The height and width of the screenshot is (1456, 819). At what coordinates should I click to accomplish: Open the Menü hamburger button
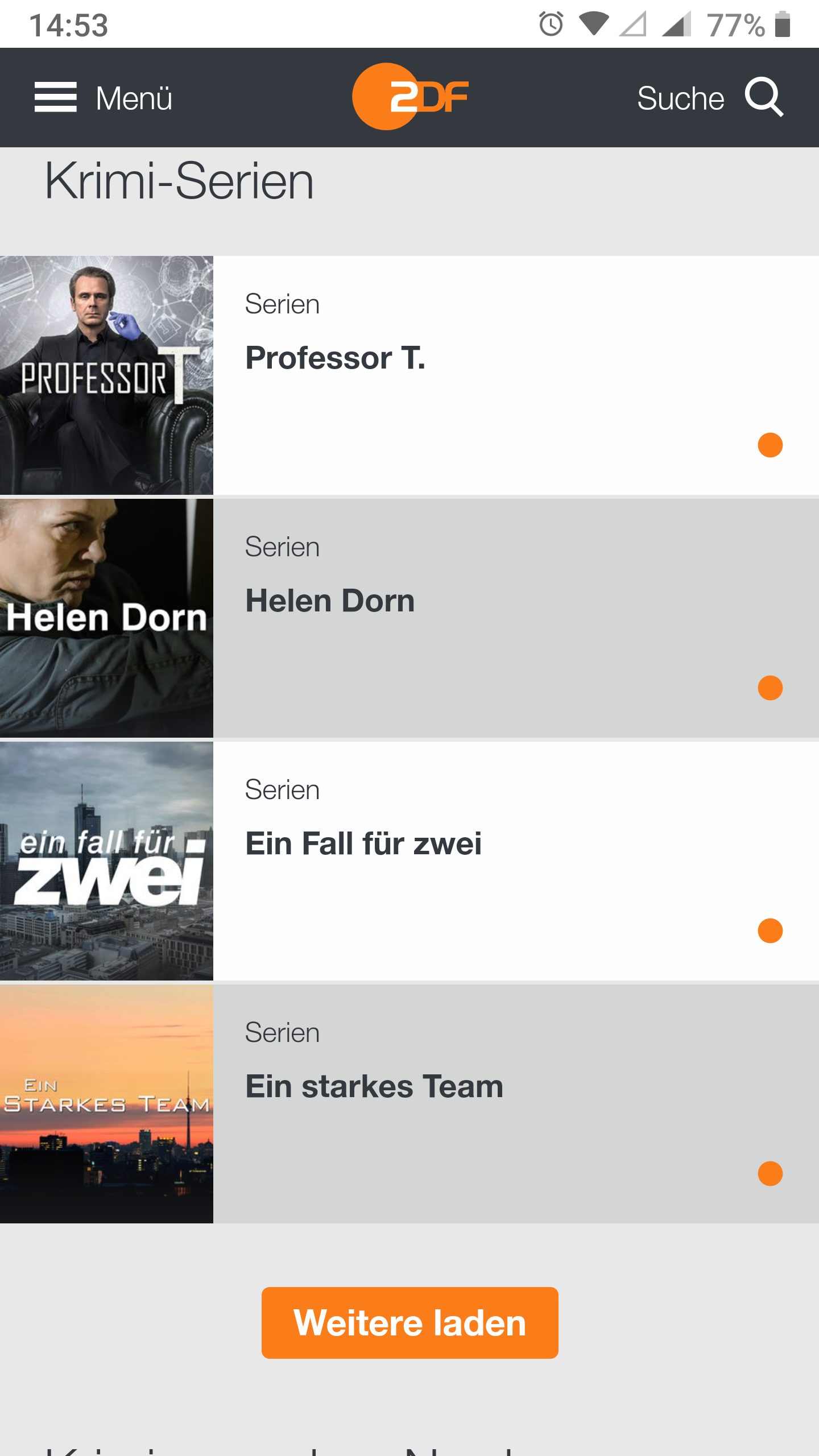(103, 98)
